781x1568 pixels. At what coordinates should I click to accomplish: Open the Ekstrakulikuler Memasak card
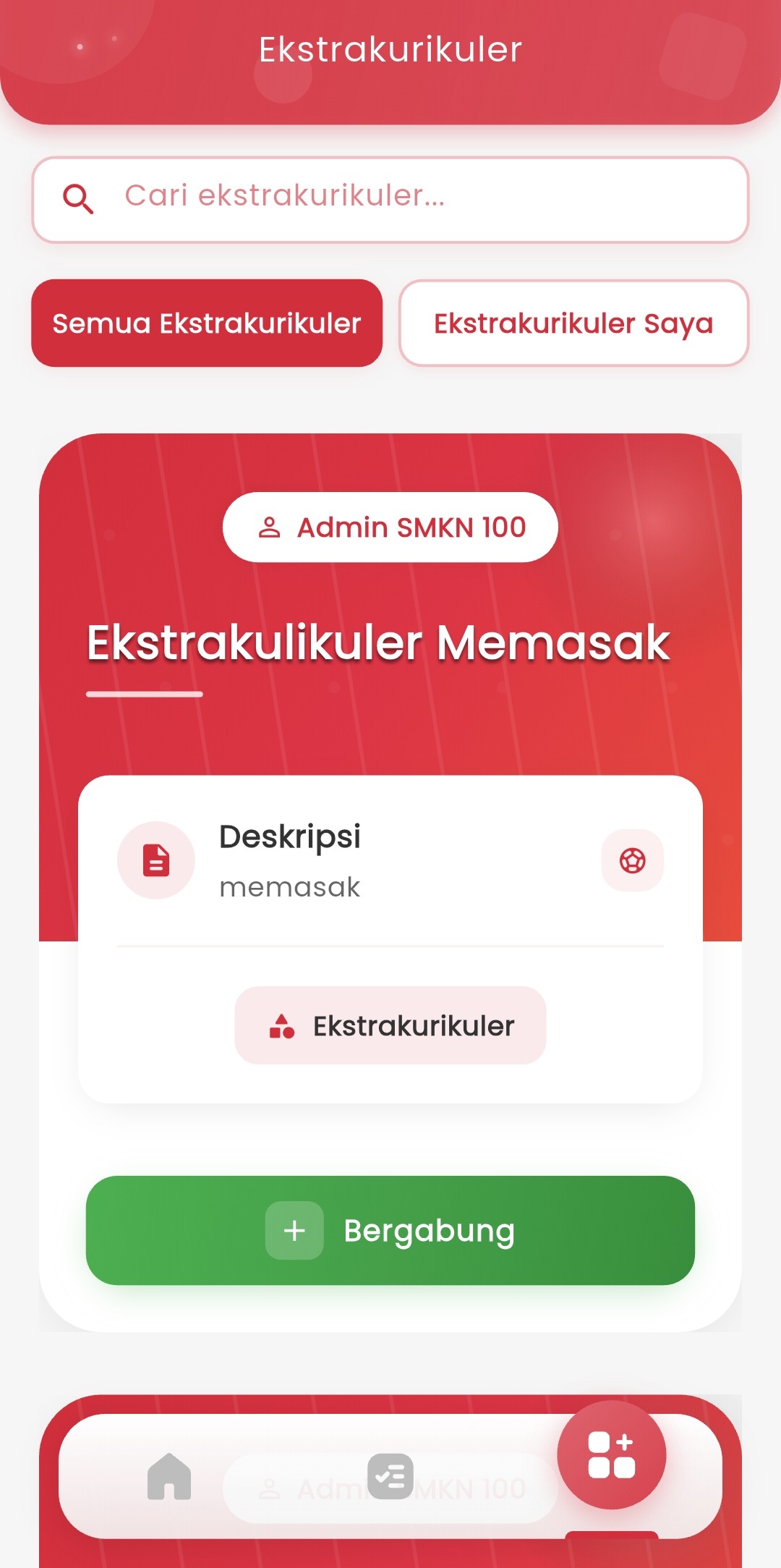[377, 643]
